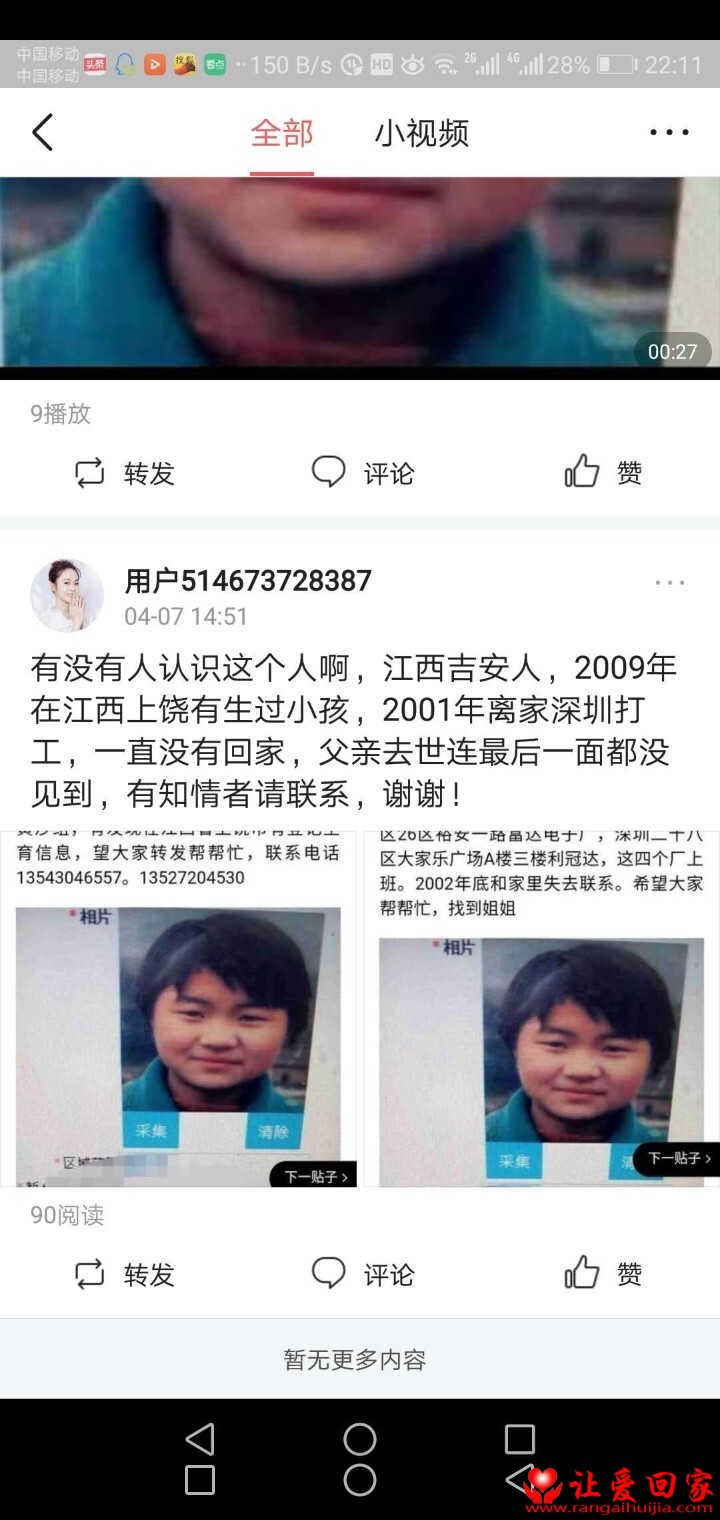
Task: Tap 评论 under the 9播放 video
Action: pos(362,472)
